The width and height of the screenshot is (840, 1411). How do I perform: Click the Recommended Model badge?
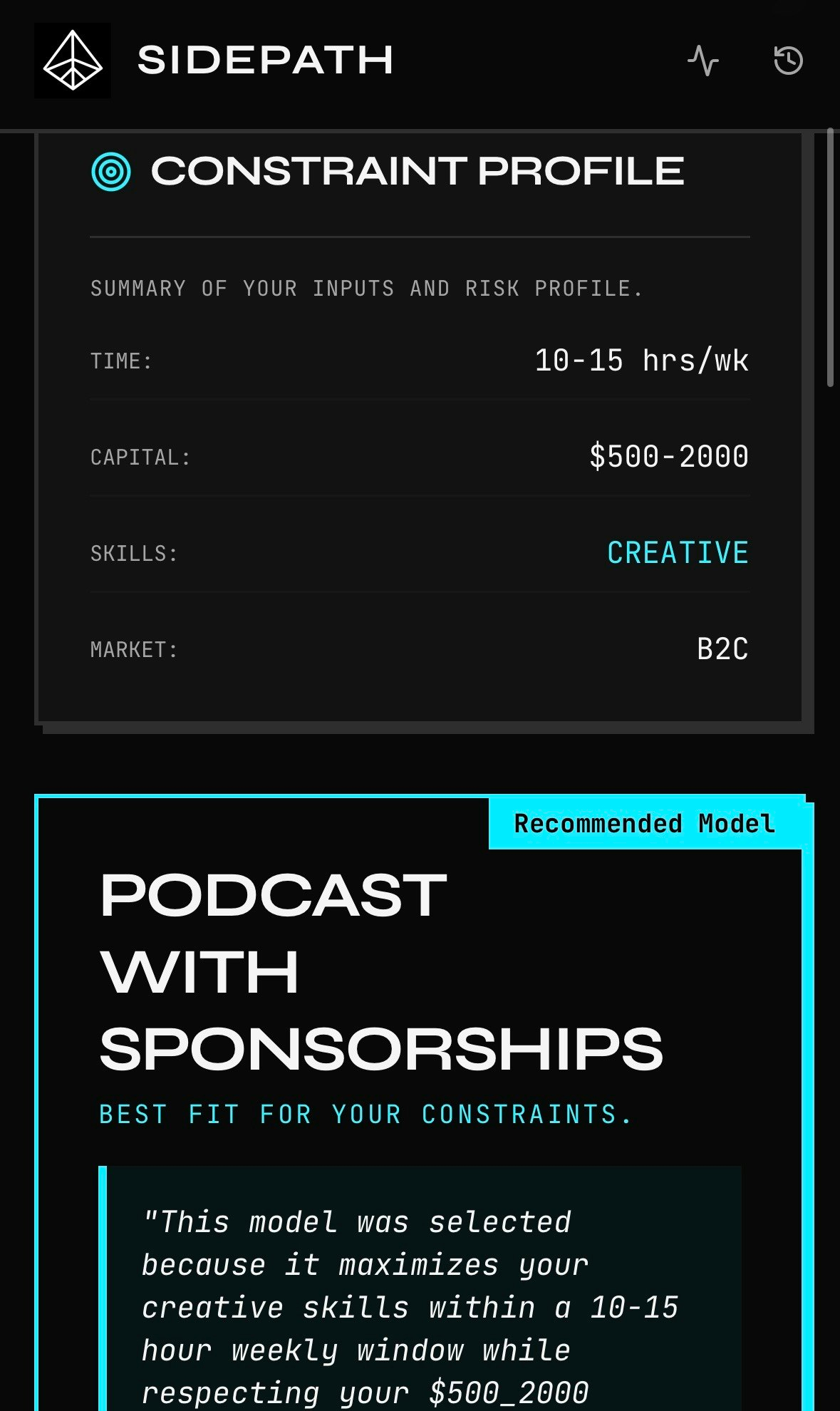click(643, 823)
